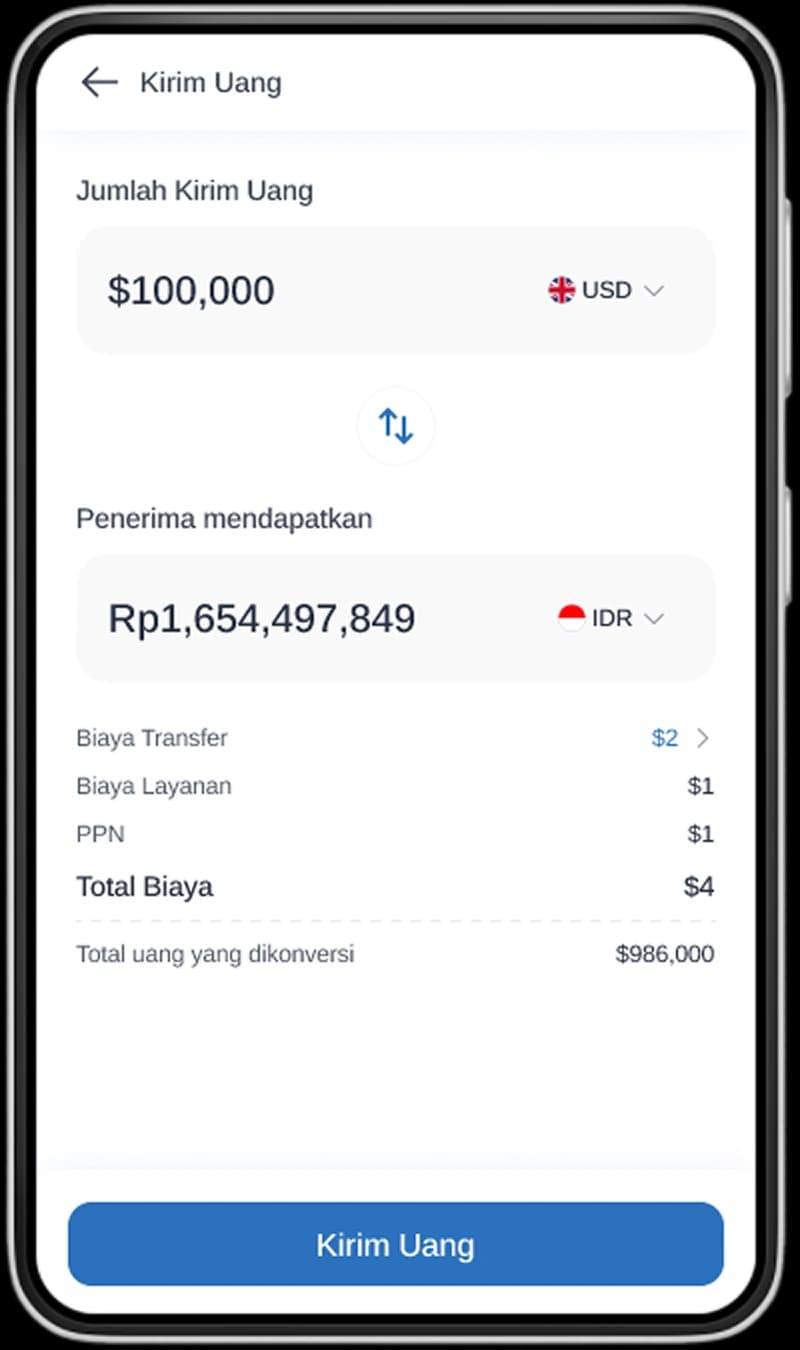Click the Penerima mendapatkan section label
The height and width of the screenshot is (1350, 800).
tap(224, 518)
